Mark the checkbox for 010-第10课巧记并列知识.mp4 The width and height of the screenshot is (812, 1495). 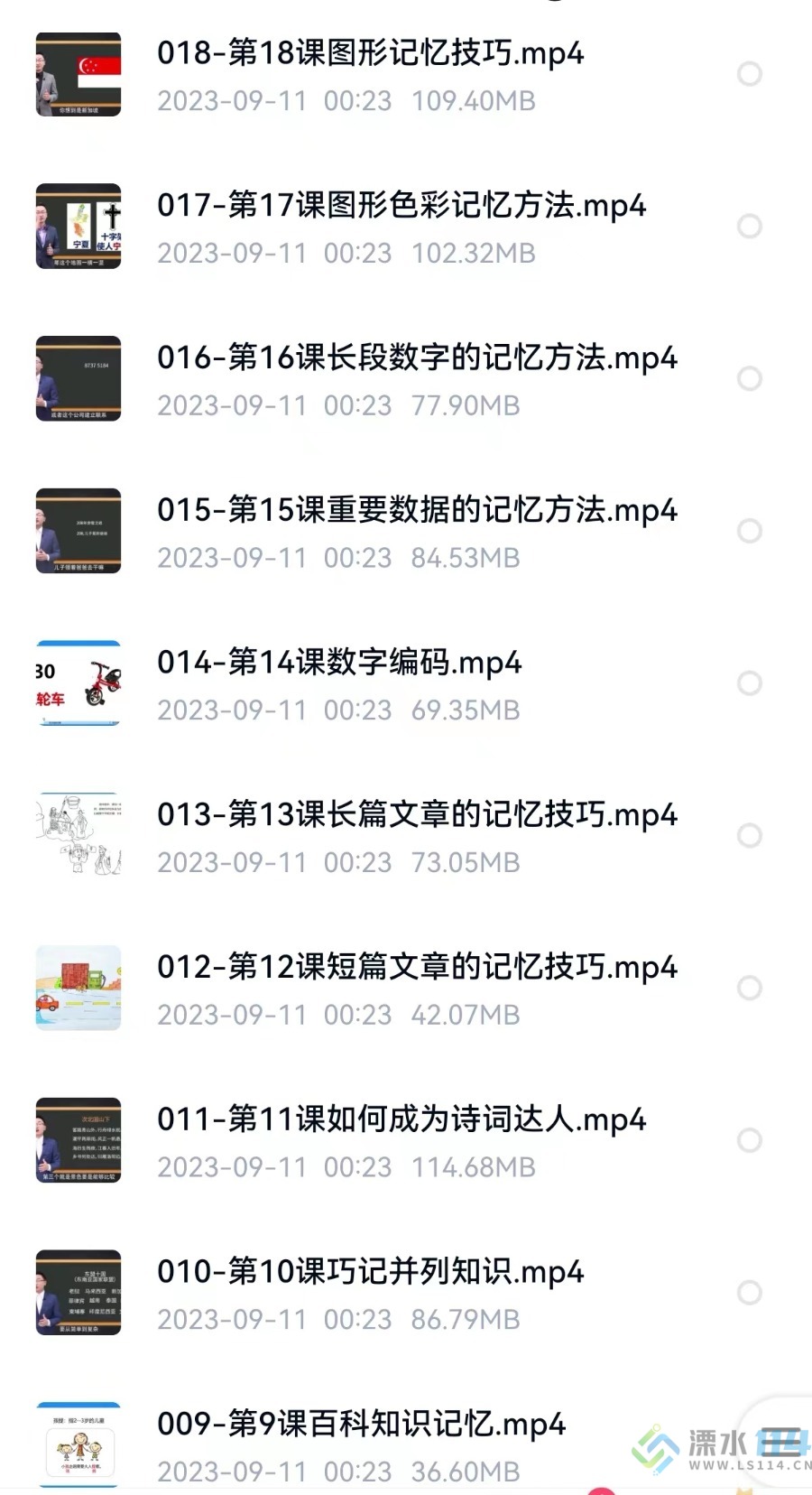coord(750,1293)
